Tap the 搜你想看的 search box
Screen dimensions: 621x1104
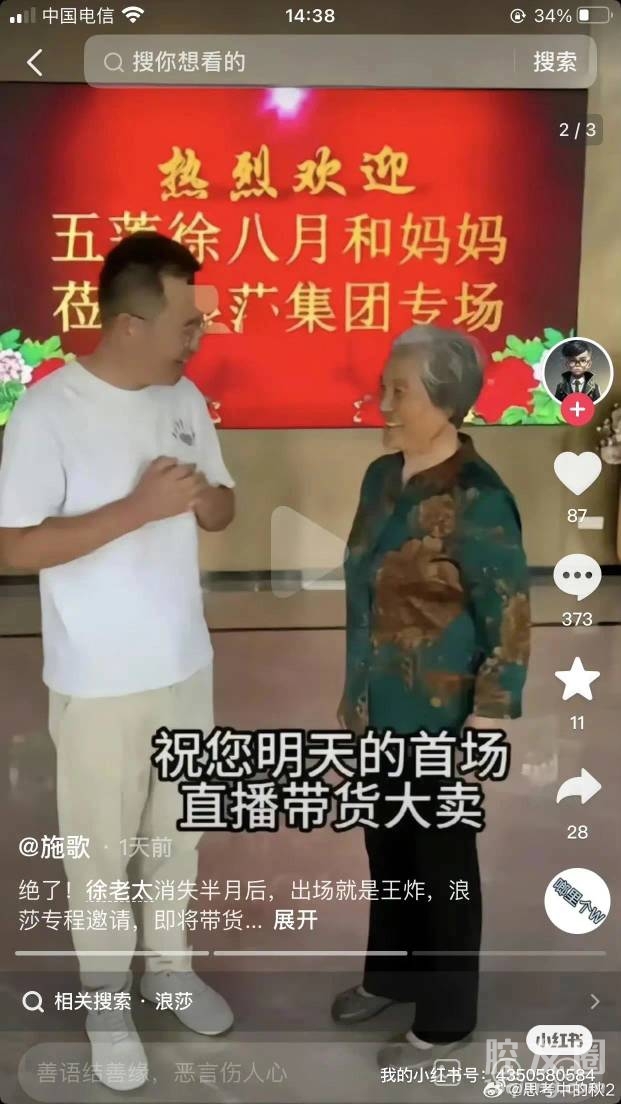pos(300,62)
